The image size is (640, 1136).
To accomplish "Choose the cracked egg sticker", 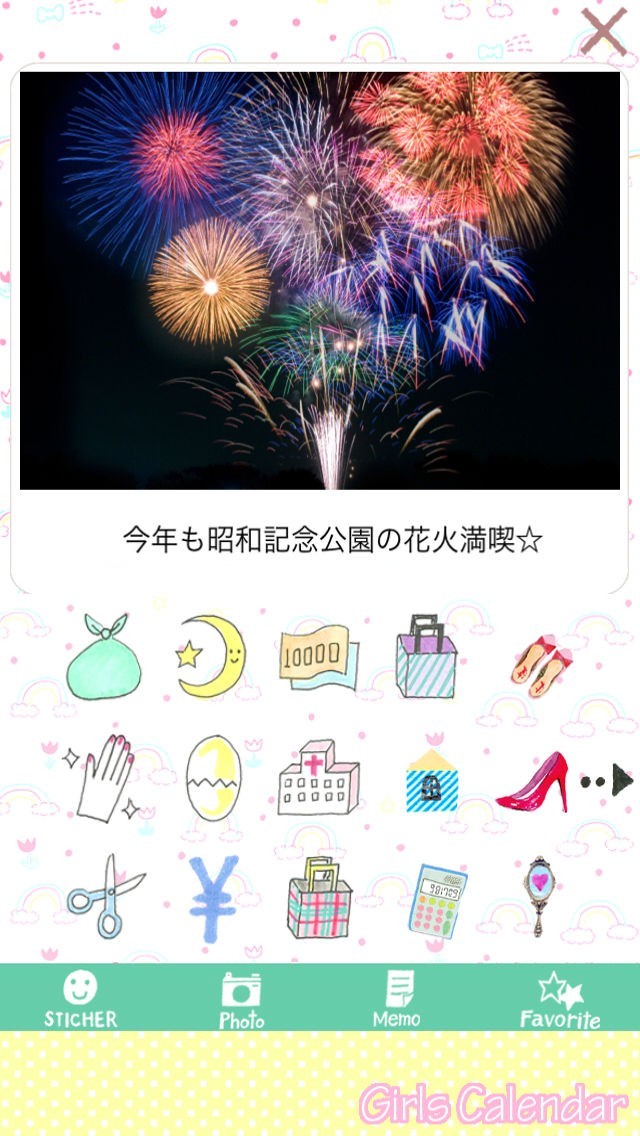I will click(213, 778).
